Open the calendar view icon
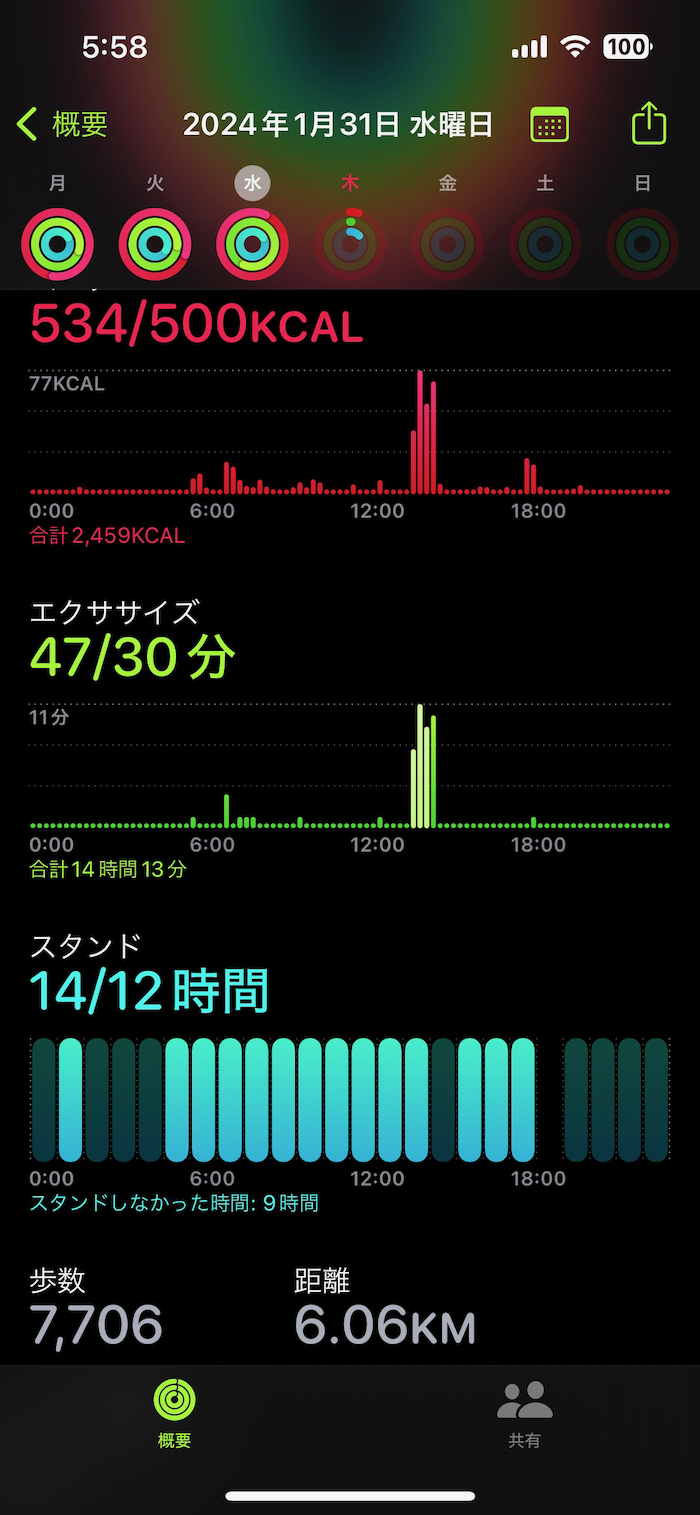The image size is (700, 1515). [x=549, y=125]
